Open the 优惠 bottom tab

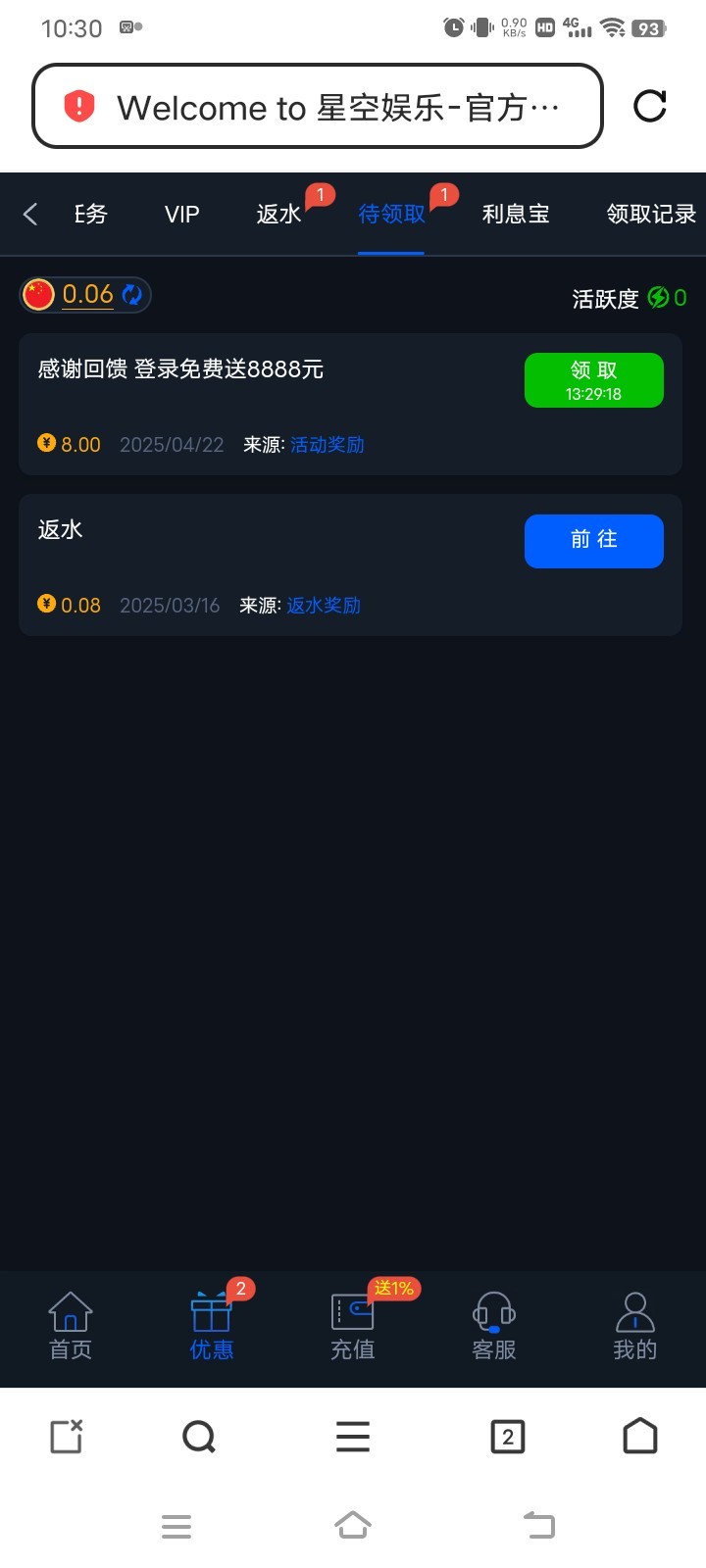[x=212, y=1326]
